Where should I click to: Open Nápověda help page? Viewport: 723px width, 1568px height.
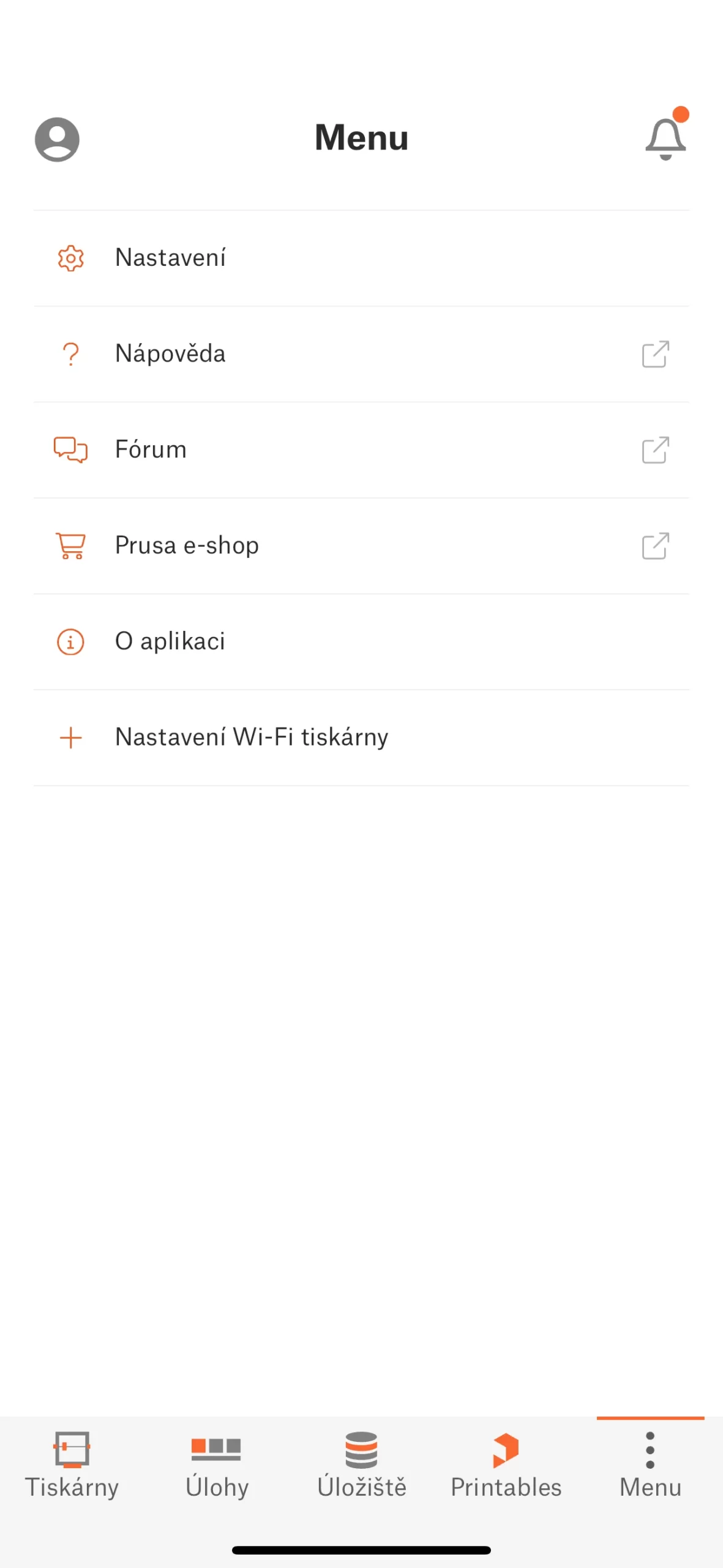(x=361, y=354)
